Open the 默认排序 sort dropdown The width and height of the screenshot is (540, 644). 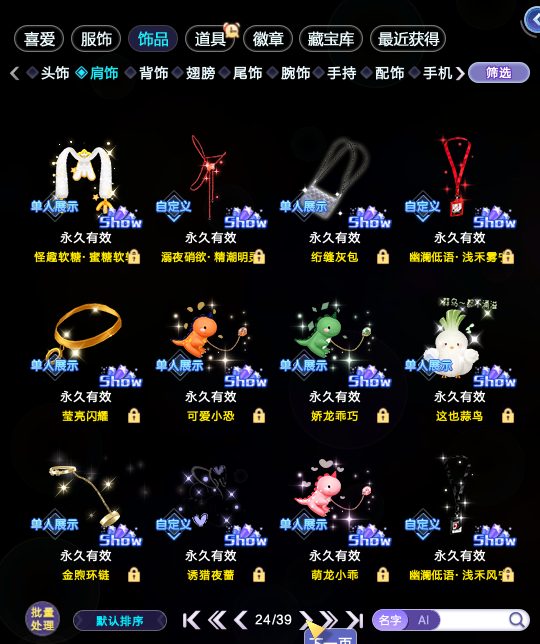click(120, 620)
